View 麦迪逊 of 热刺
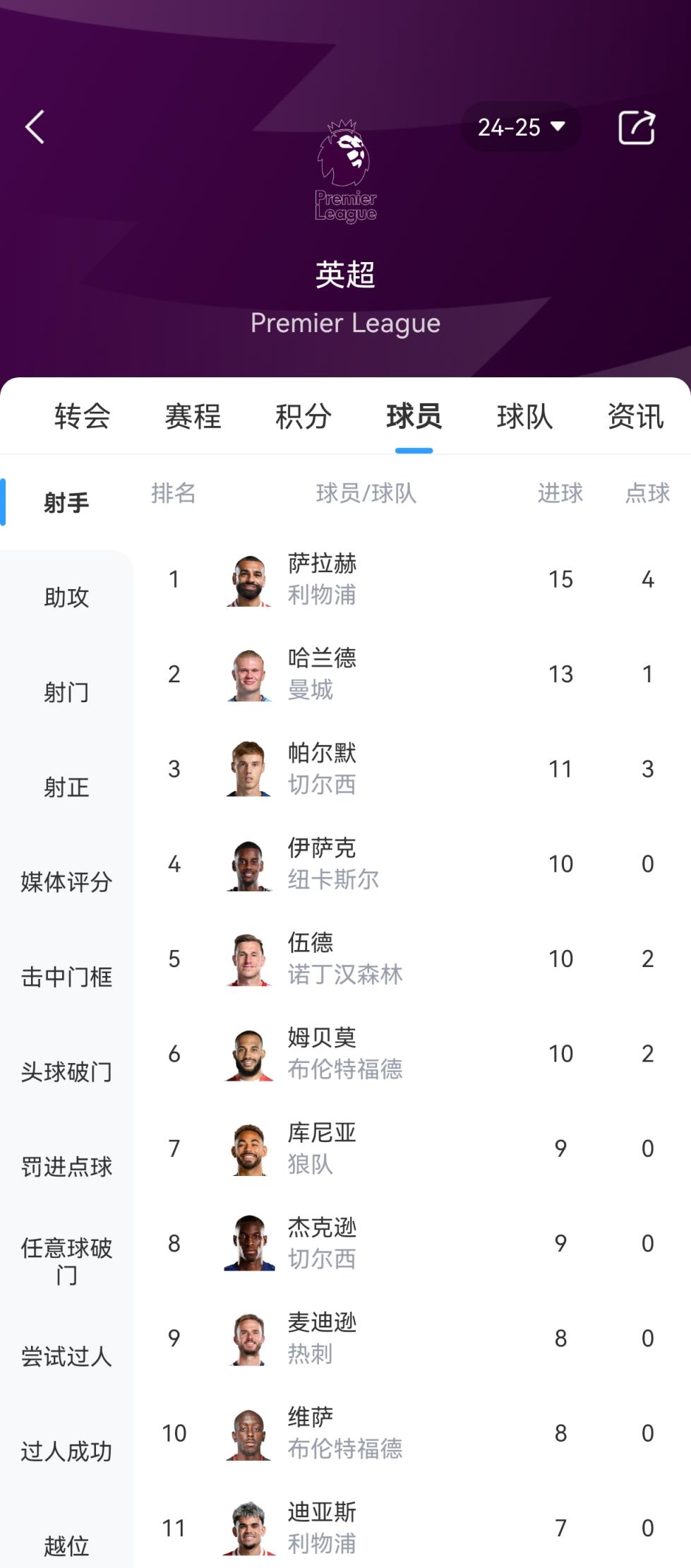Viewport: 691px width, 1568px height. tap(412, 1338)
